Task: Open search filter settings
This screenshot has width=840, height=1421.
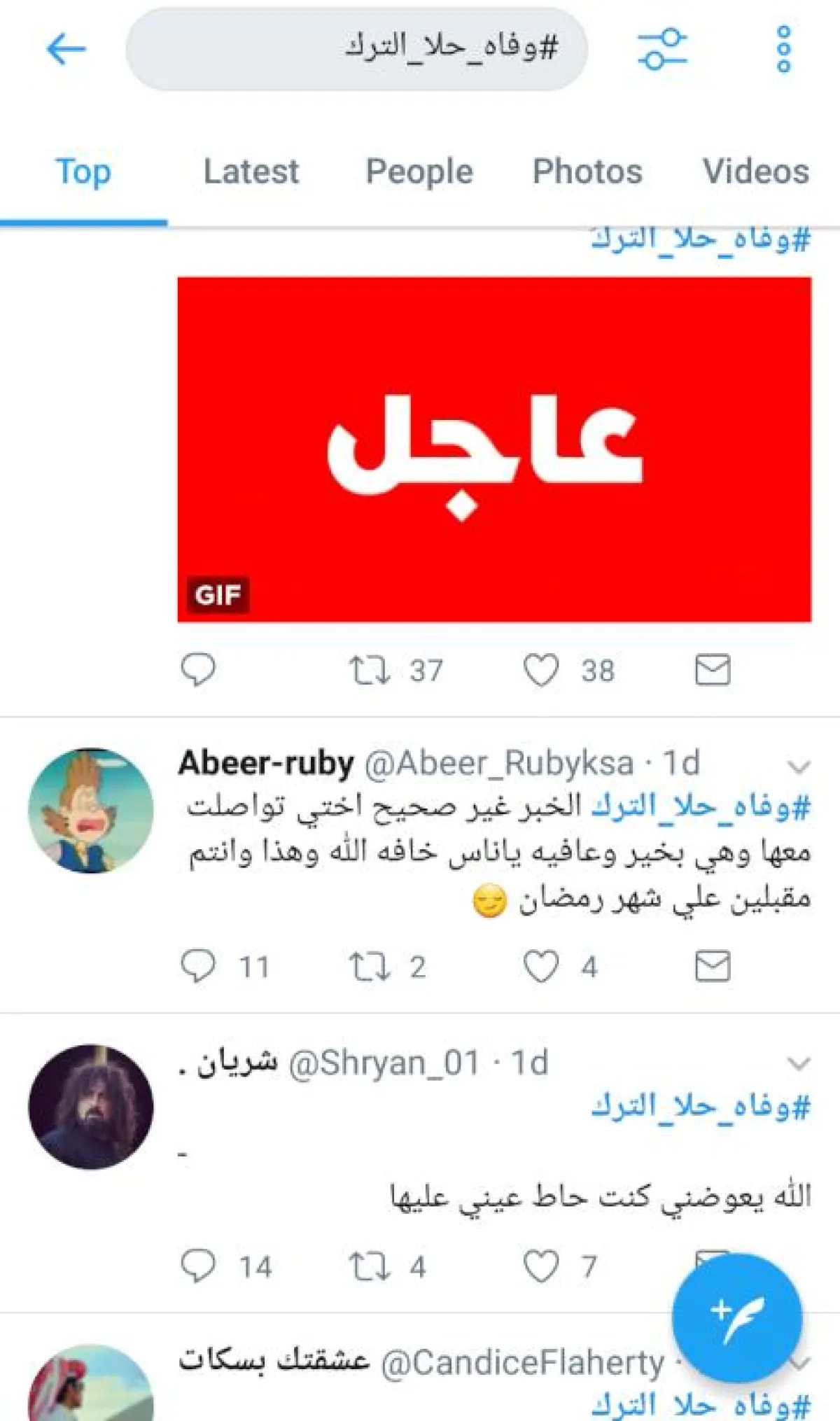Action: coord(662,49)
